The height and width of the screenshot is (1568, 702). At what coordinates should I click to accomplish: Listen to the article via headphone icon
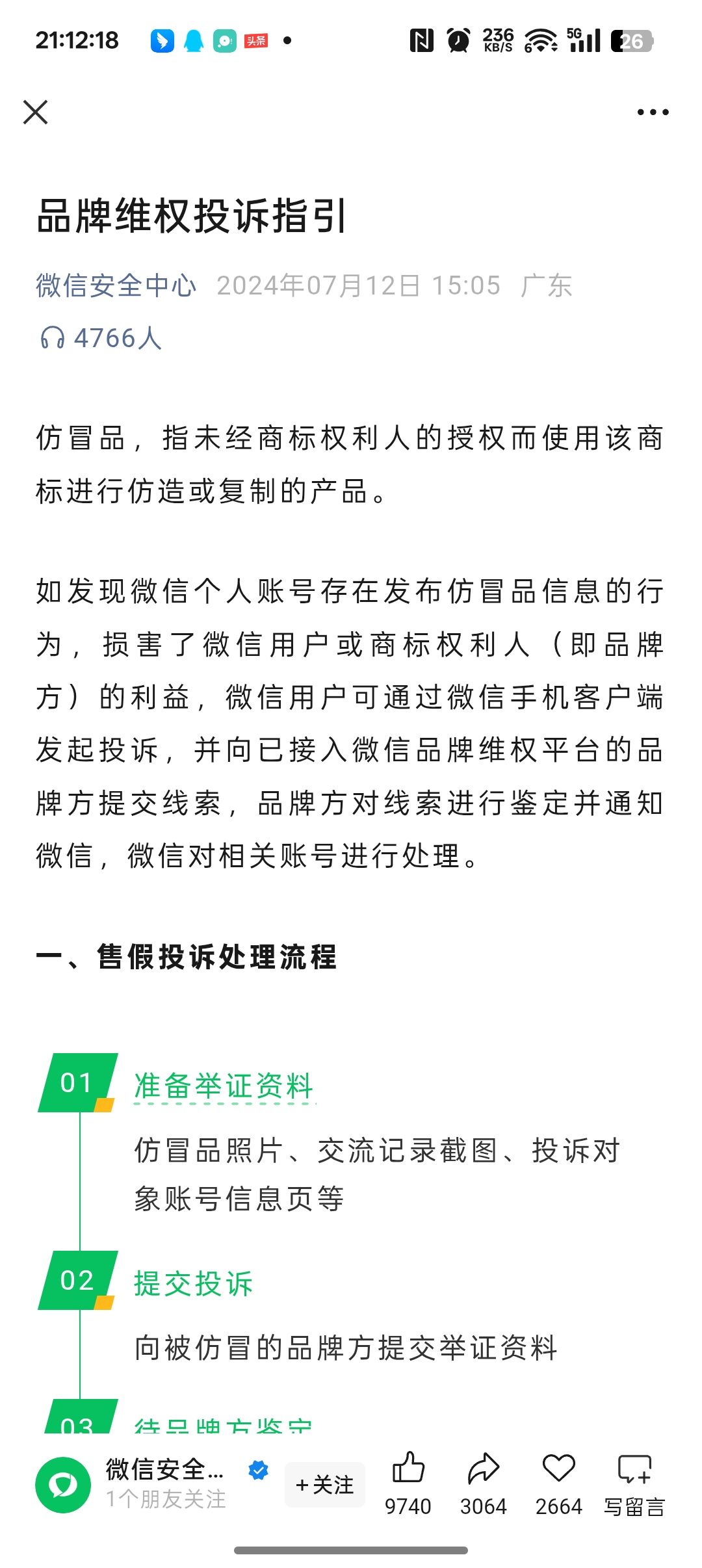pos(52,338)
